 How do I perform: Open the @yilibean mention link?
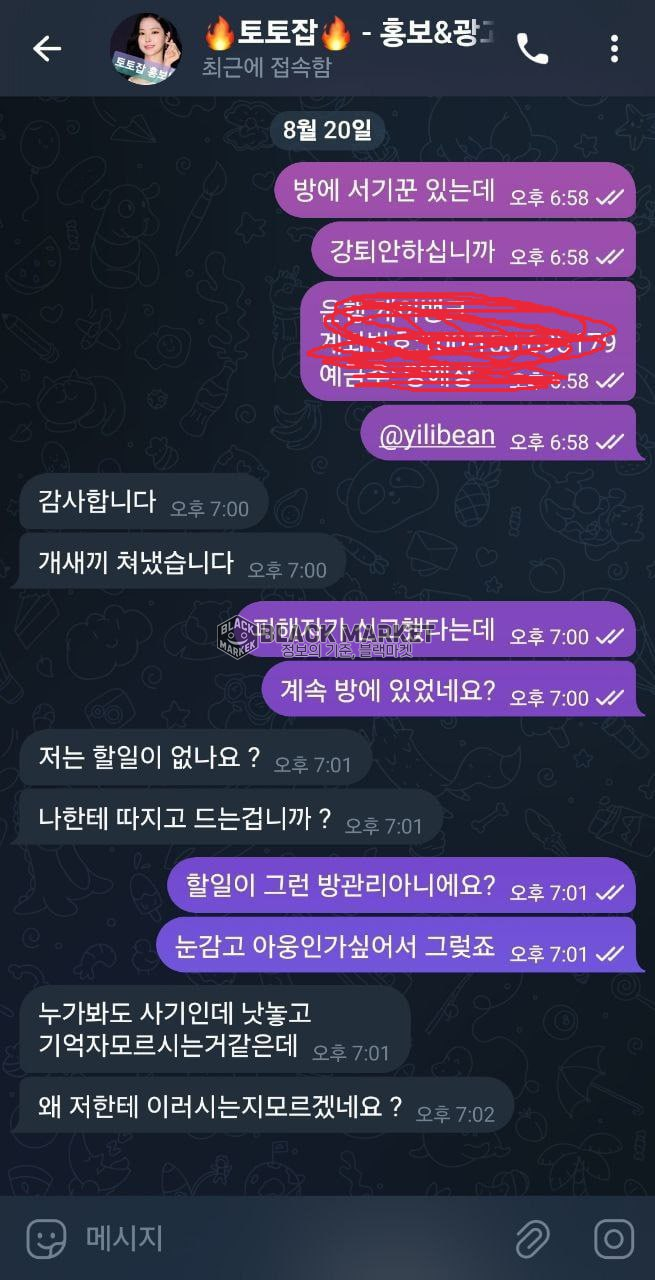point(436,436)
